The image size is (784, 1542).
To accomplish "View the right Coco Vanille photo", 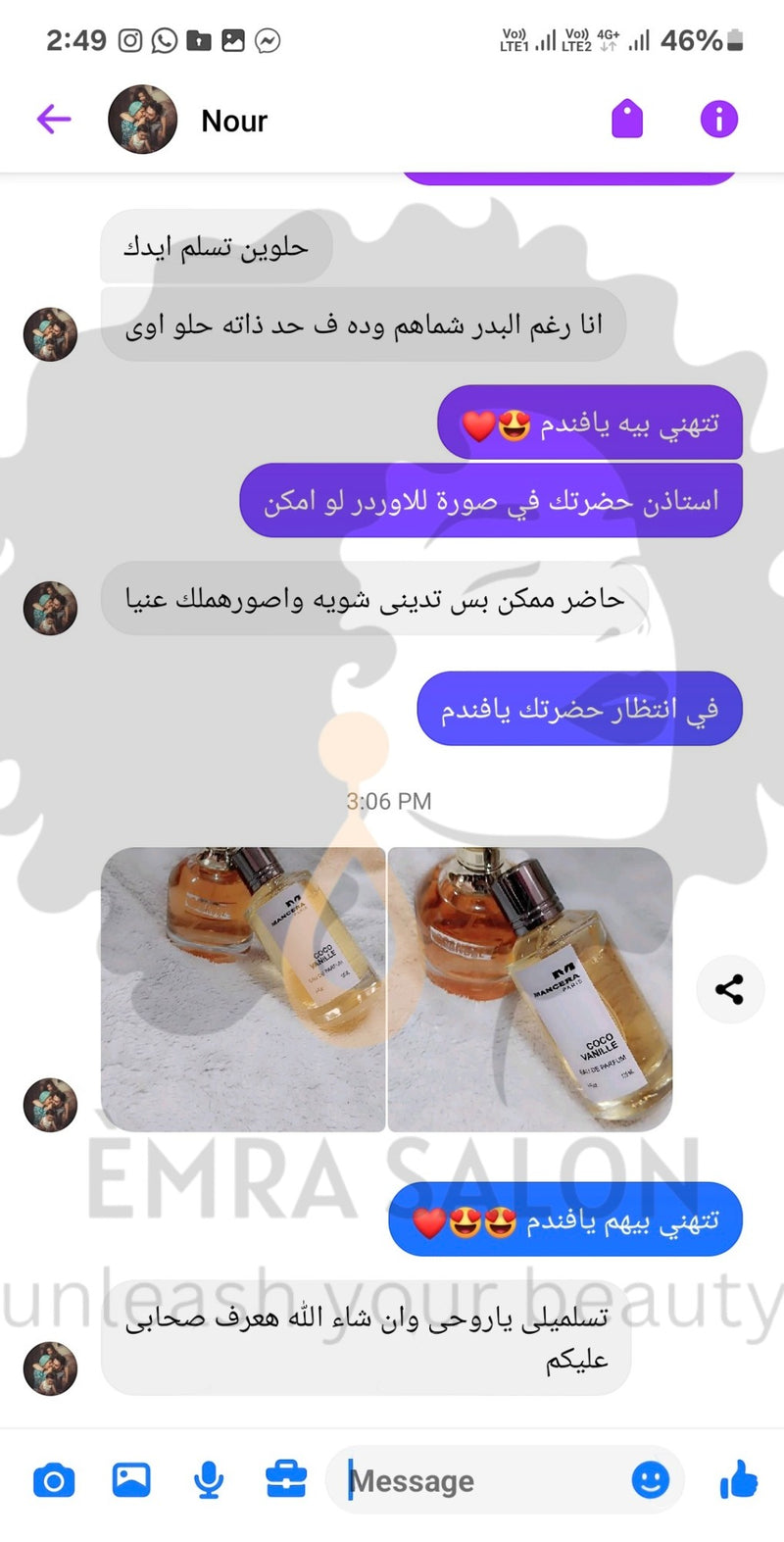I will point(530,989).
